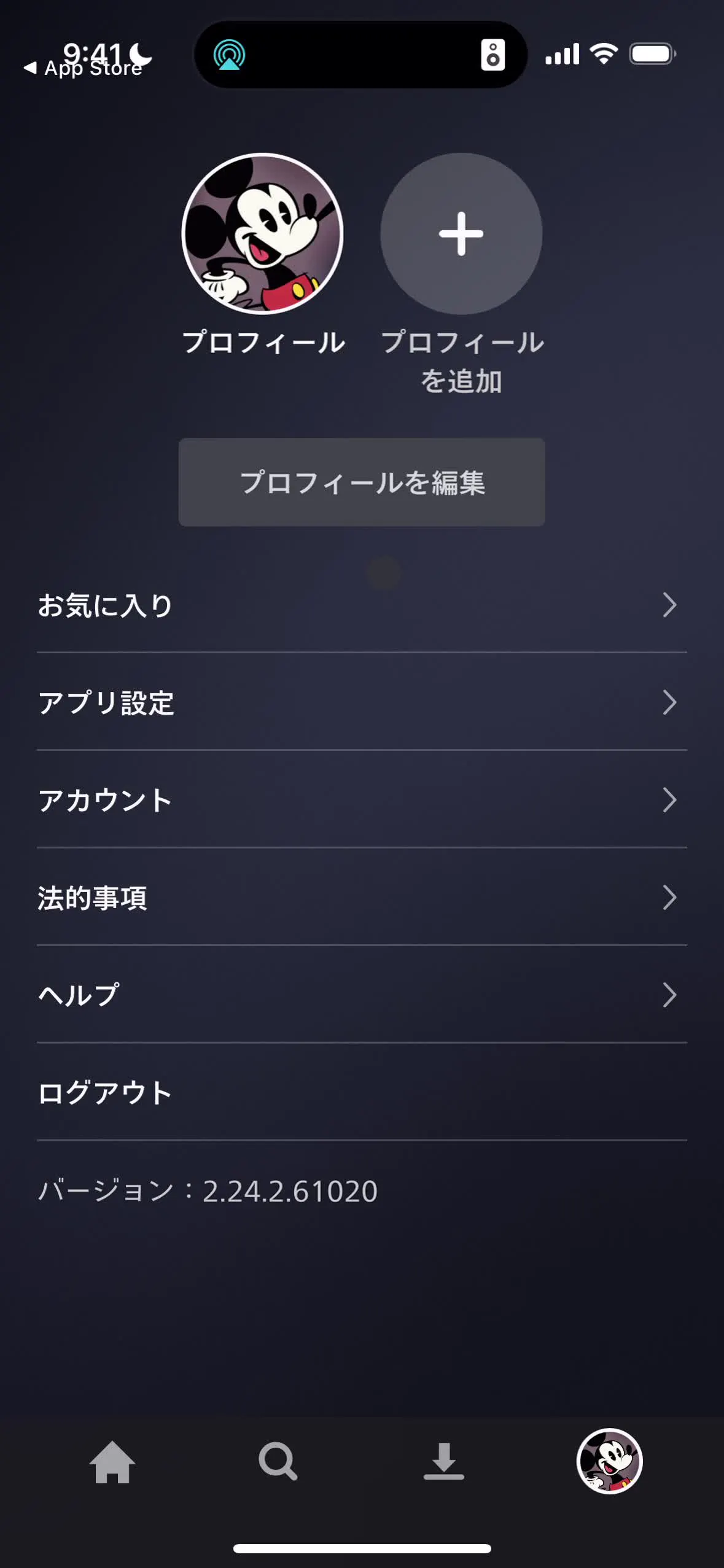Go to アカウント account page
Image resolution: width=724 pixels, height=1568 pixels.
[x=362, y=800]
